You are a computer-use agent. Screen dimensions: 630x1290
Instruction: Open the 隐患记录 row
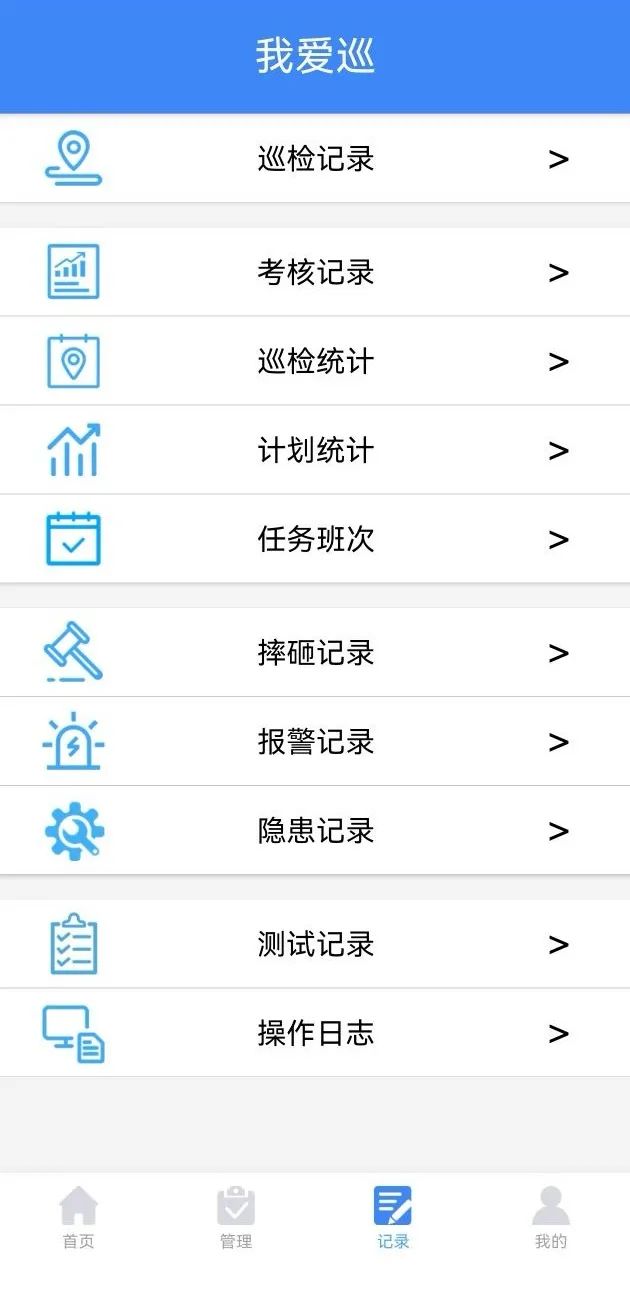[x=315, y=831]
